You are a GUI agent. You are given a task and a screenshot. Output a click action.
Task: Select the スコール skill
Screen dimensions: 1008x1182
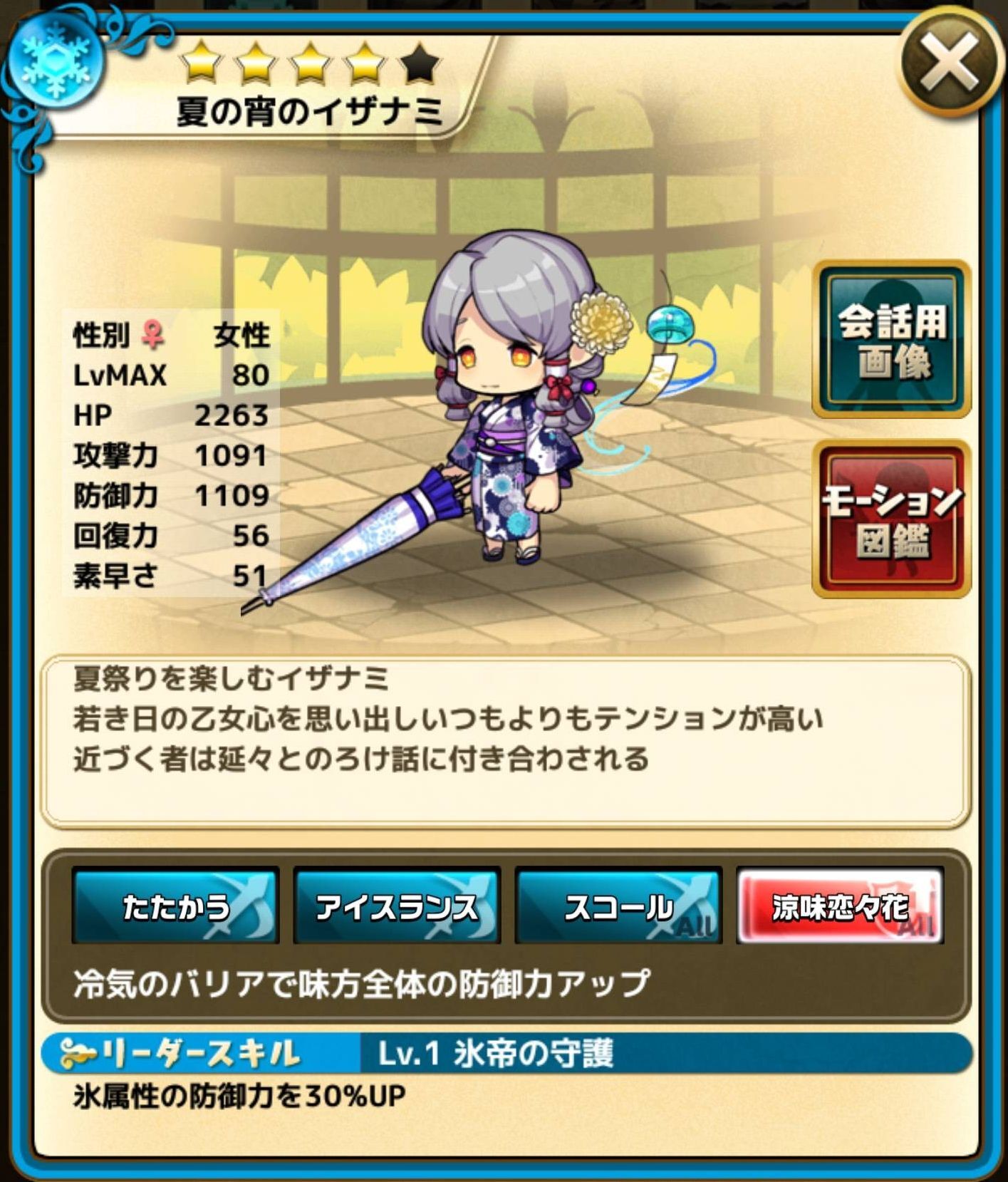coord(618,906)
